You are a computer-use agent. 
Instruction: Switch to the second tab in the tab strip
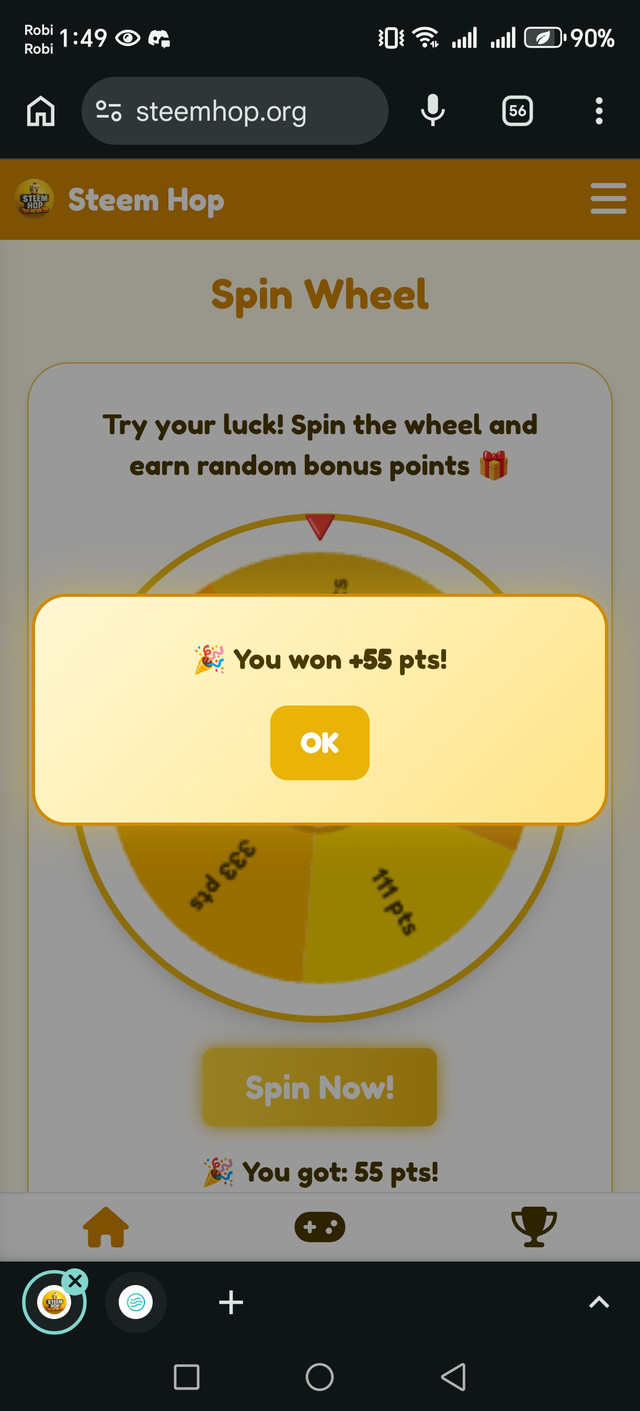[135, 1302]
